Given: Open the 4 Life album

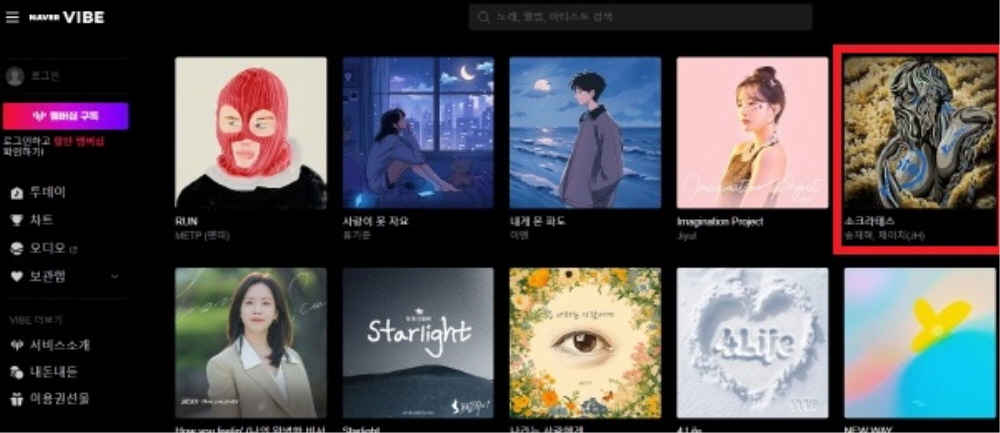Looking at the screenshot, I should (752, 342).
